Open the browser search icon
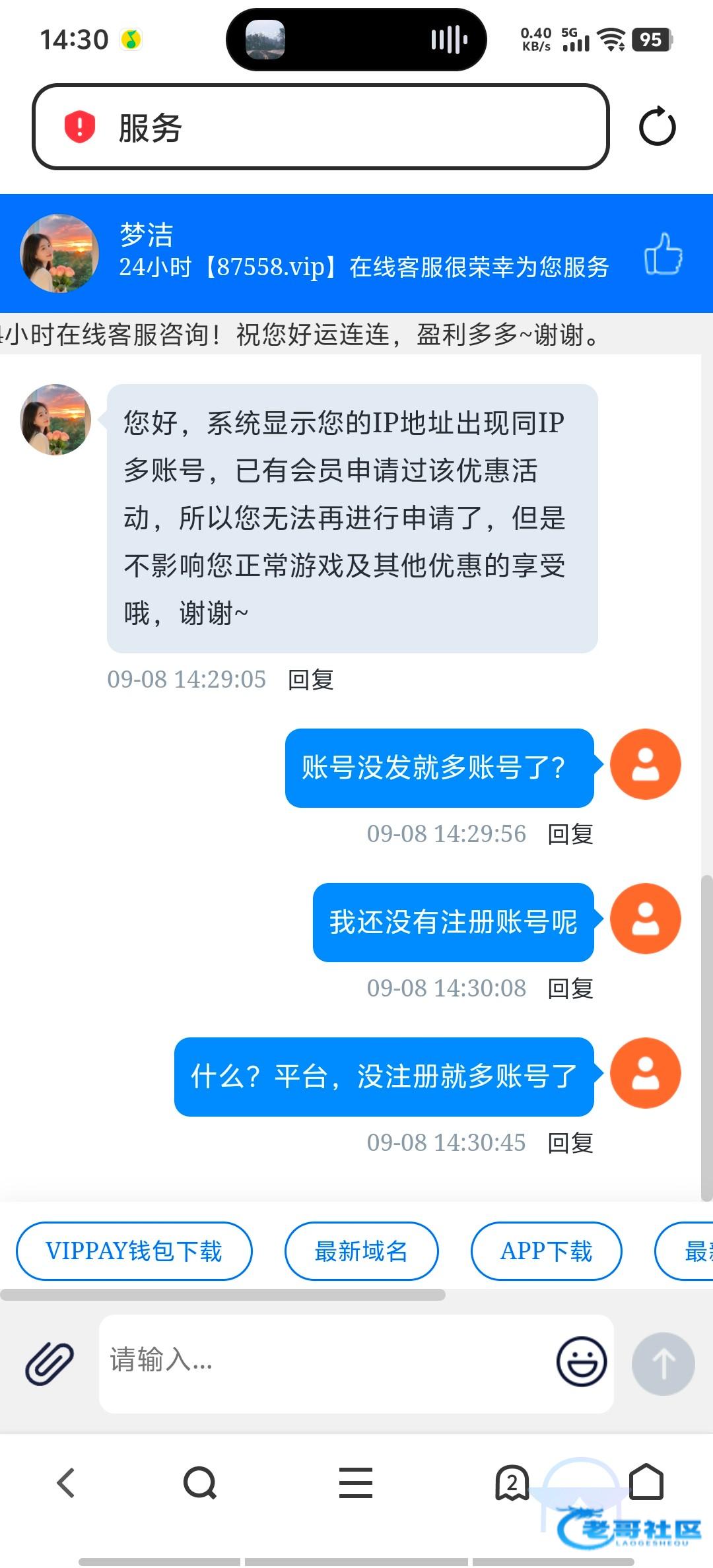Image resolution: width=713 pixels, height=1568 pixels. [x=200, y=1483]
